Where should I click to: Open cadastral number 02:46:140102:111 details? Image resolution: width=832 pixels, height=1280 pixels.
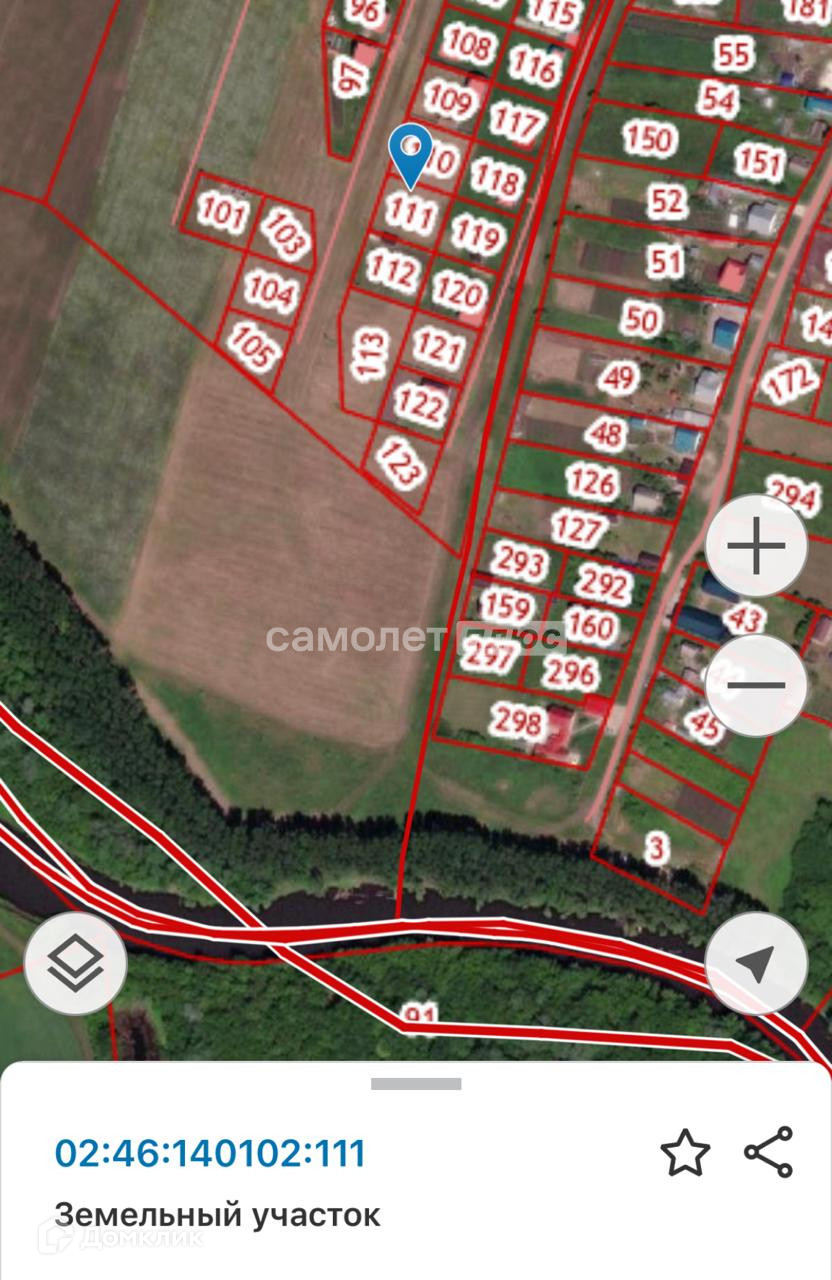210,1153
